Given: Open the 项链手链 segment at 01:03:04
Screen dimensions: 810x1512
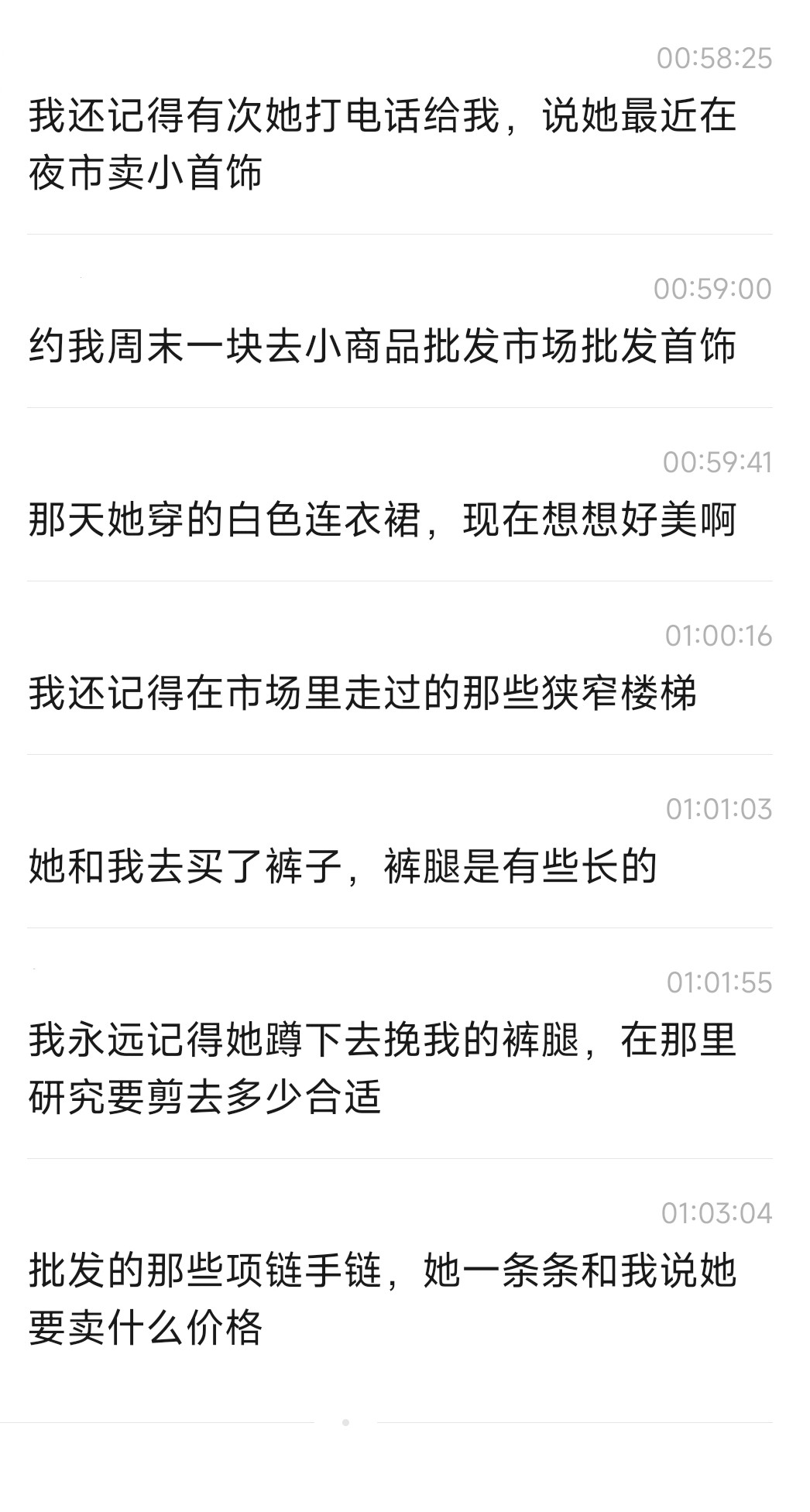Looking at the screenshot, I should (400, 1274).
